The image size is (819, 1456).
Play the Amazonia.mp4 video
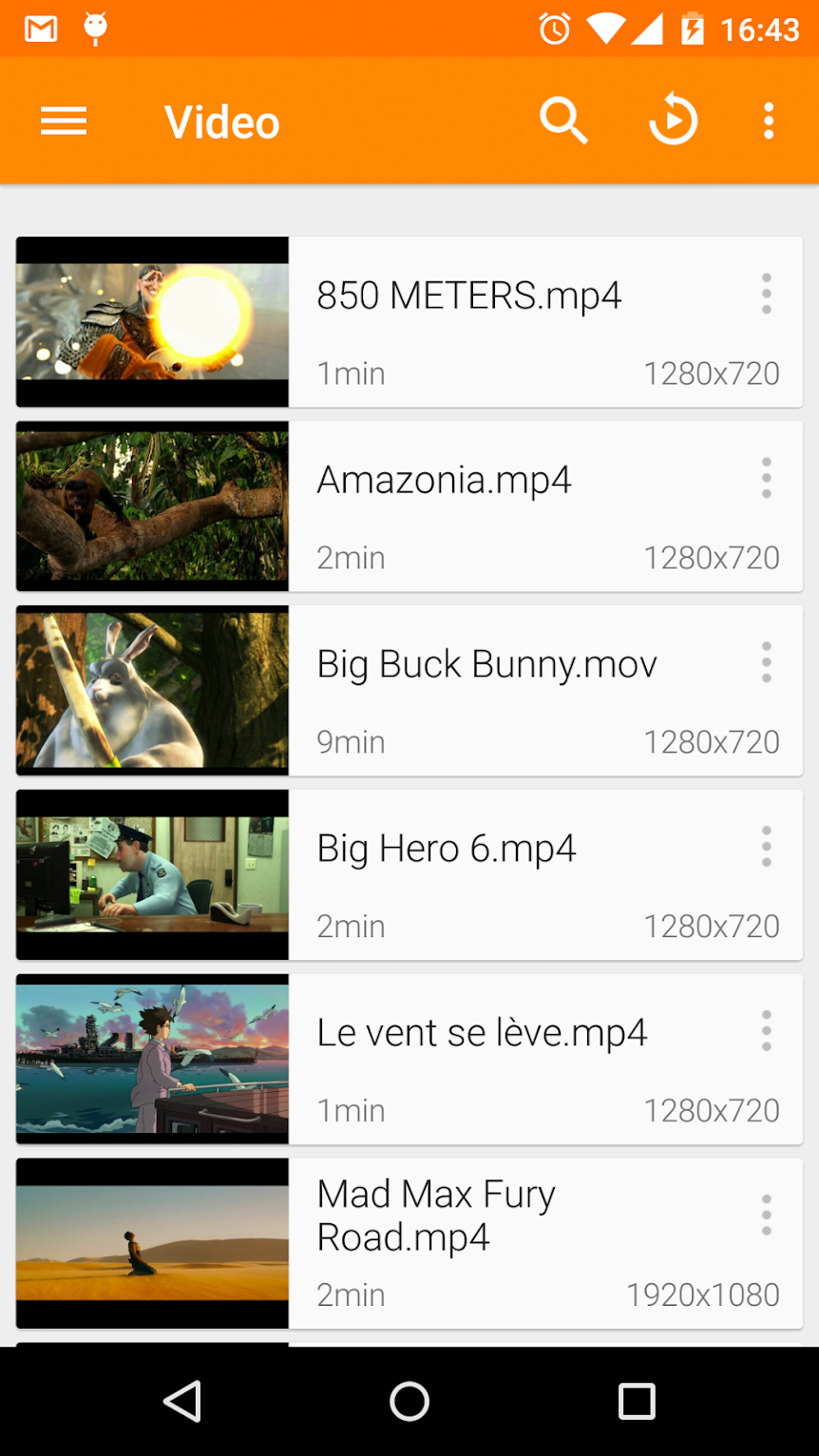[152, 507]
